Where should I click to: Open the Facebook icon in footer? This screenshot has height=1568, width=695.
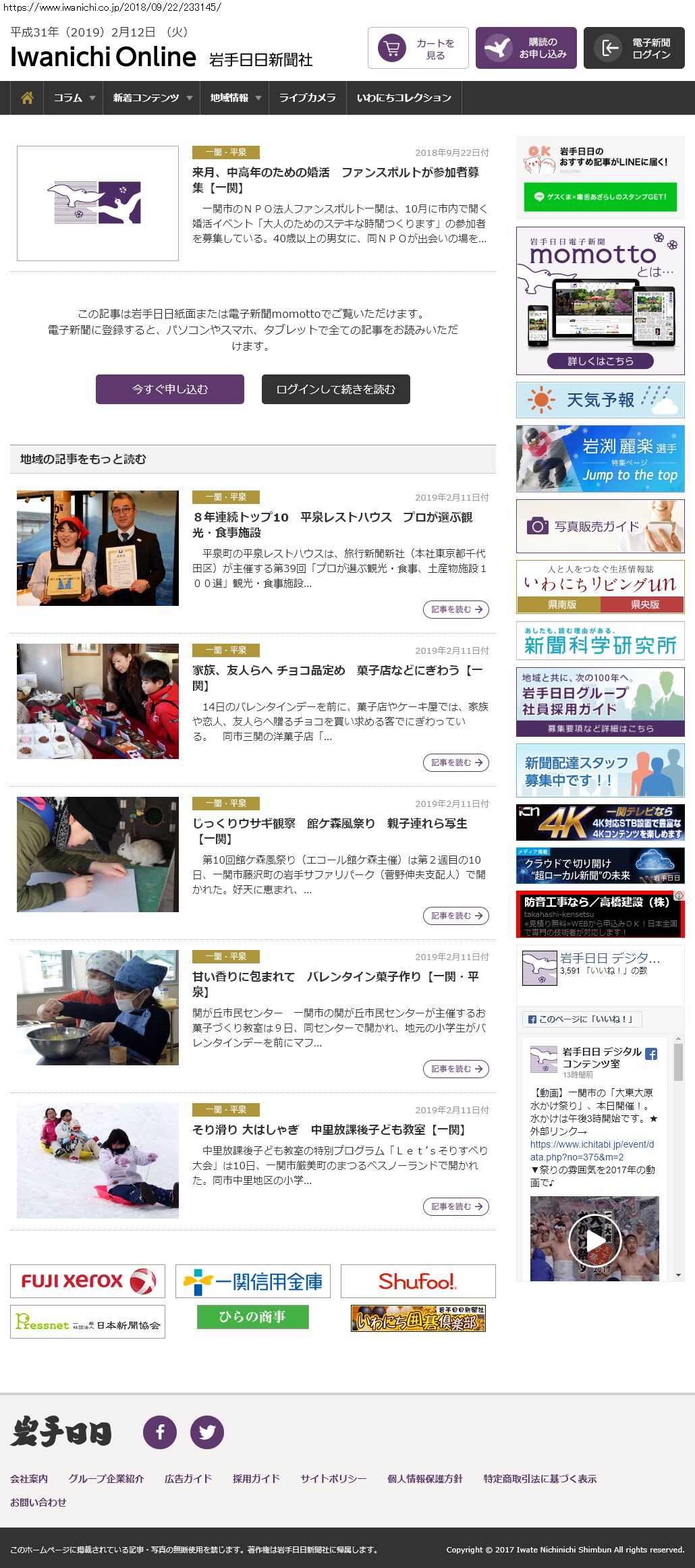[x=160, y=1432]
